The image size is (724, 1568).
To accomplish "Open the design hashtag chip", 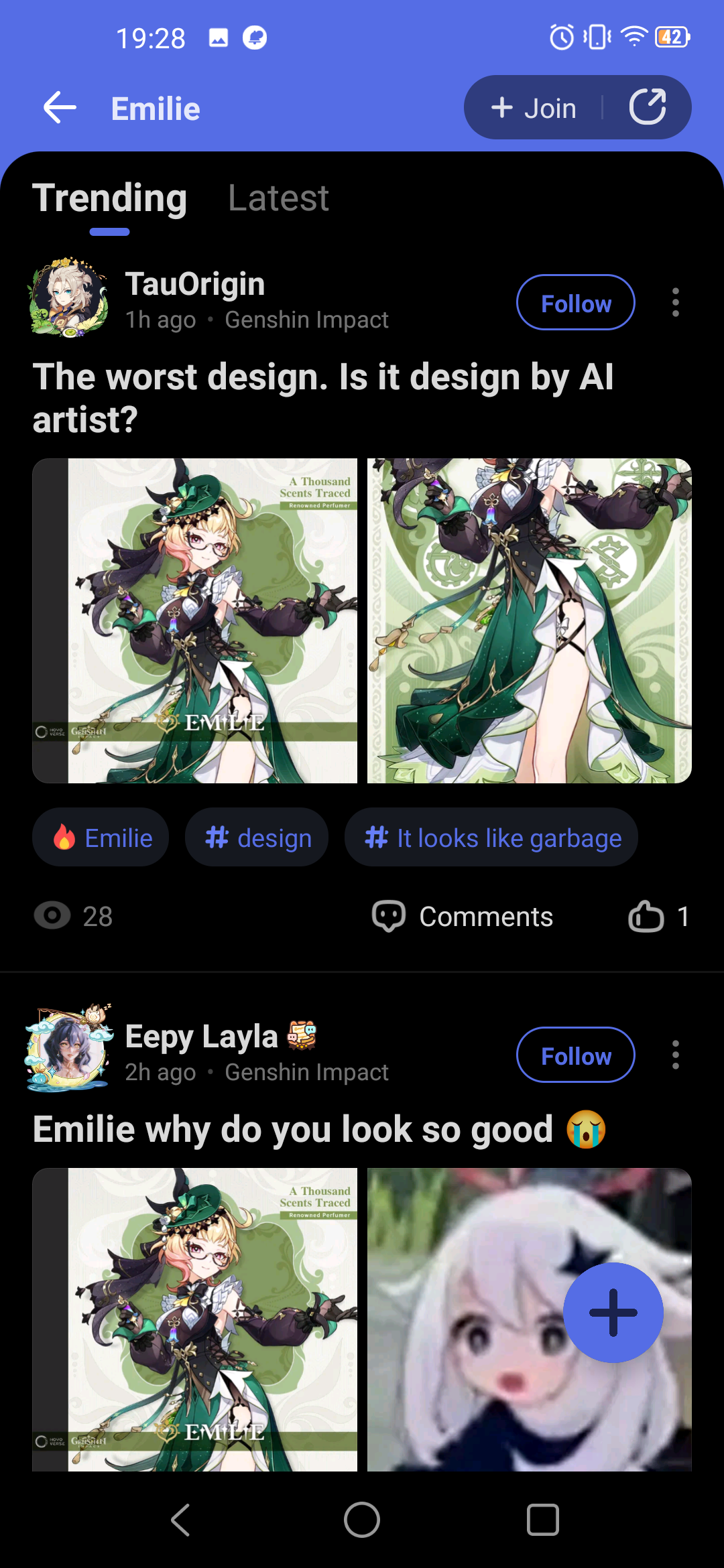I will pos(257,838).
